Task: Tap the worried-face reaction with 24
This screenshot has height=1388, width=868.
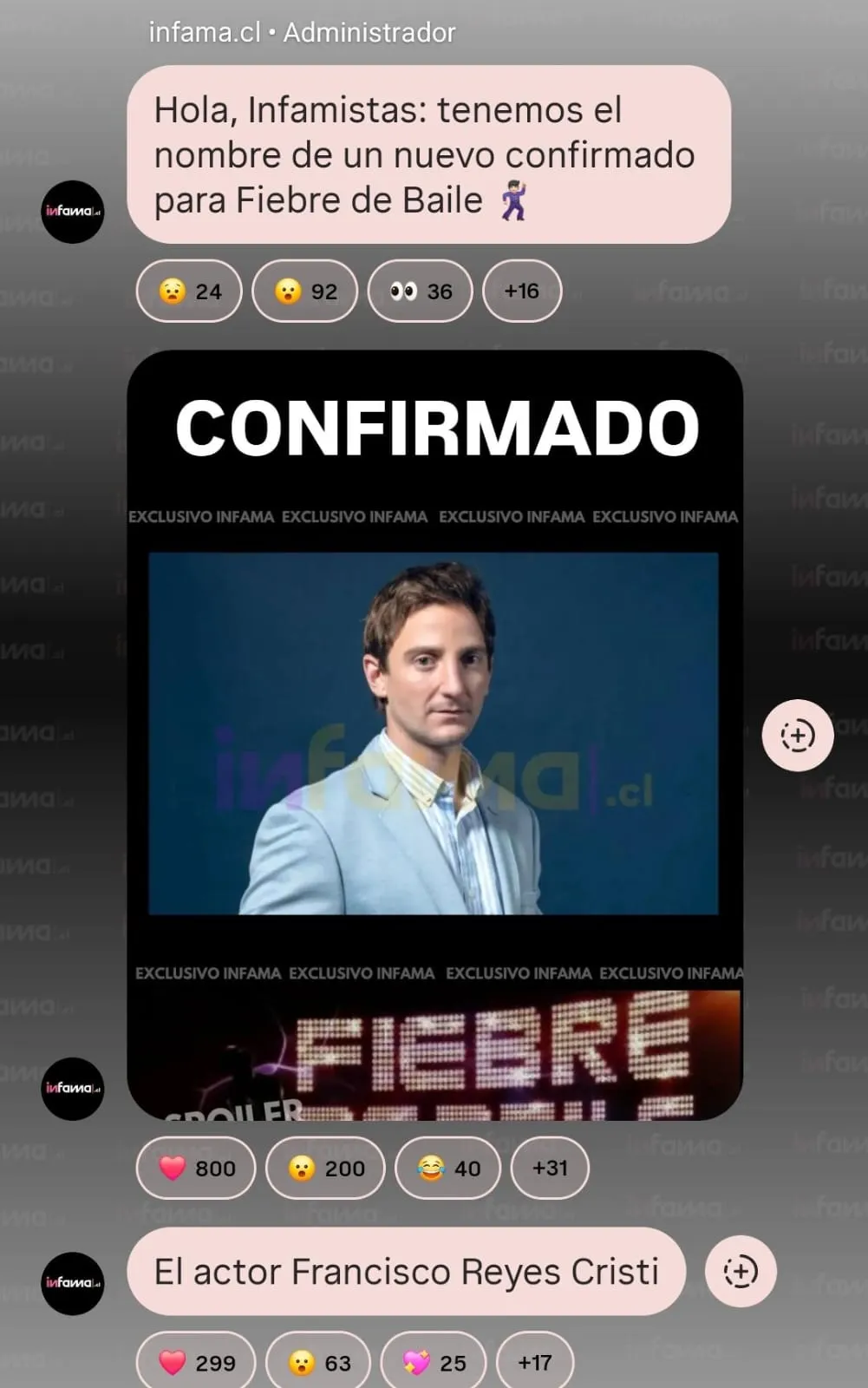Action: click(x=189, y=291)
